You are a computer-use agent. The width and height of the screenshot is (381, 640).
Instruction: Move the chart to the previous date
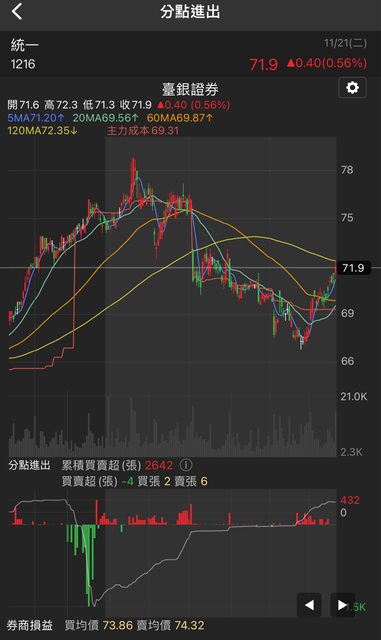coord(309,605)
